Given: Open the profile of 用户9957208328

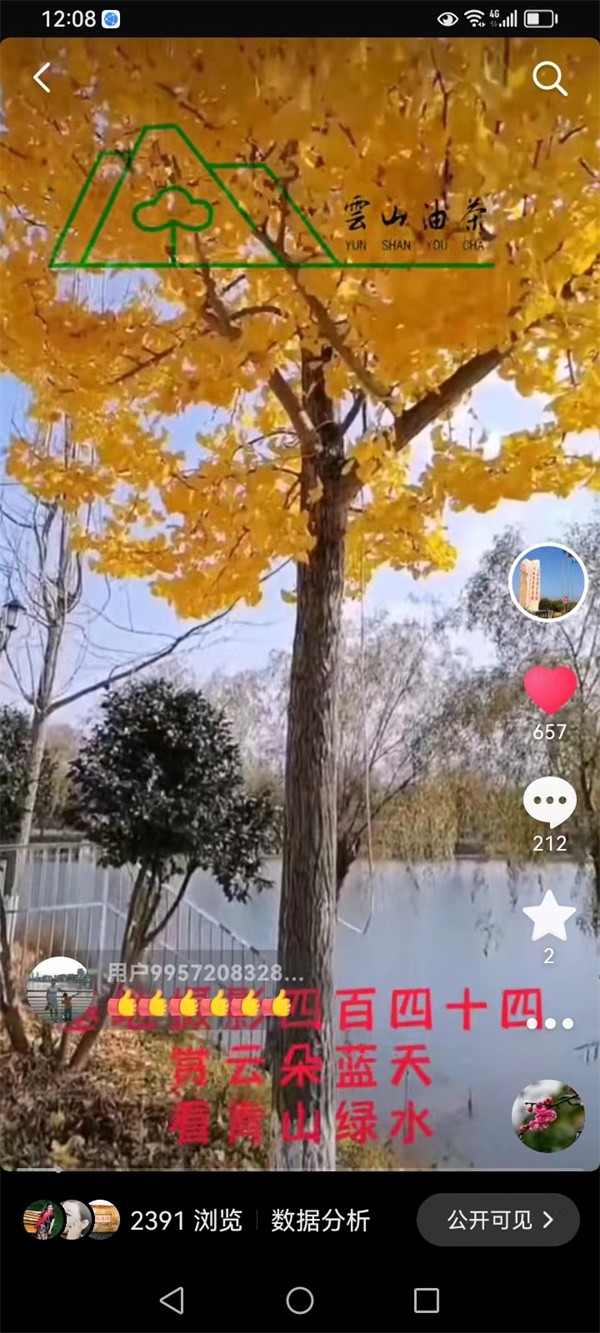Looking at the screenshot, I should 60,989.
